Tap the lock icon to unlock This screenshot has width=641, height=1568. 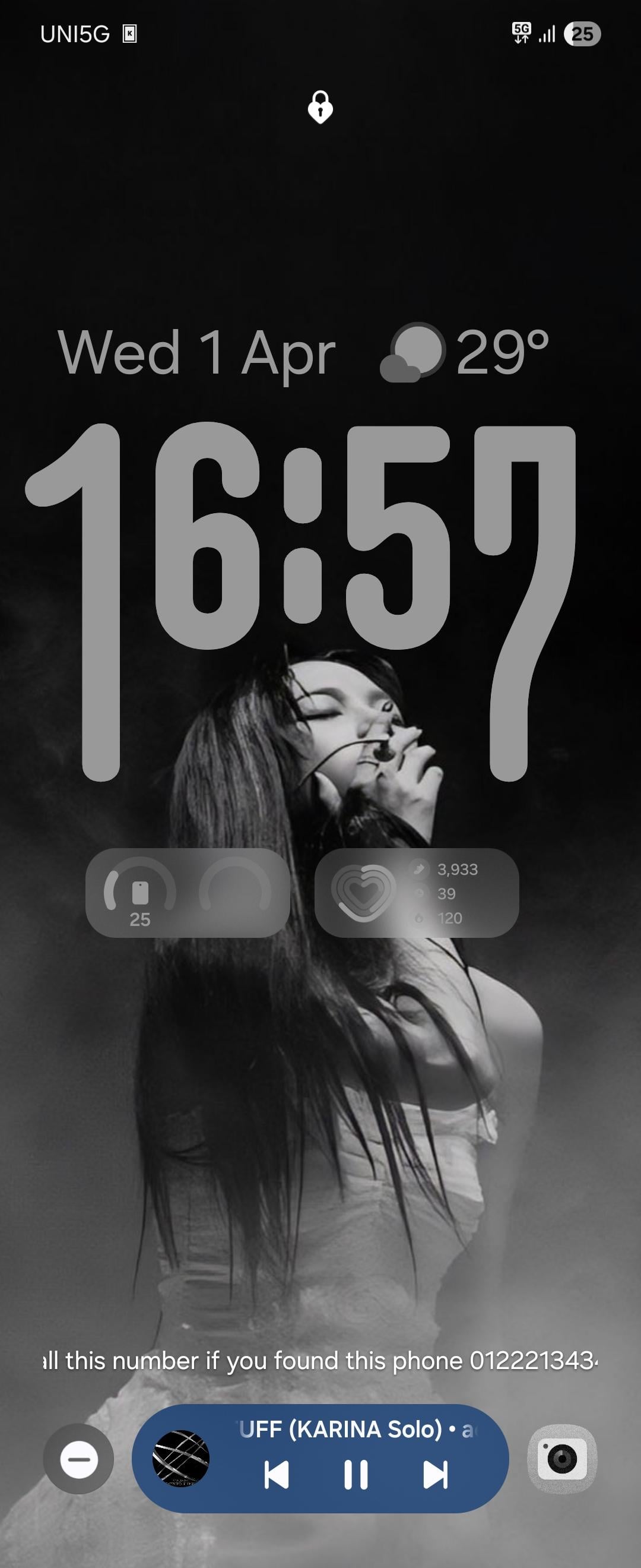coord(320,107)
